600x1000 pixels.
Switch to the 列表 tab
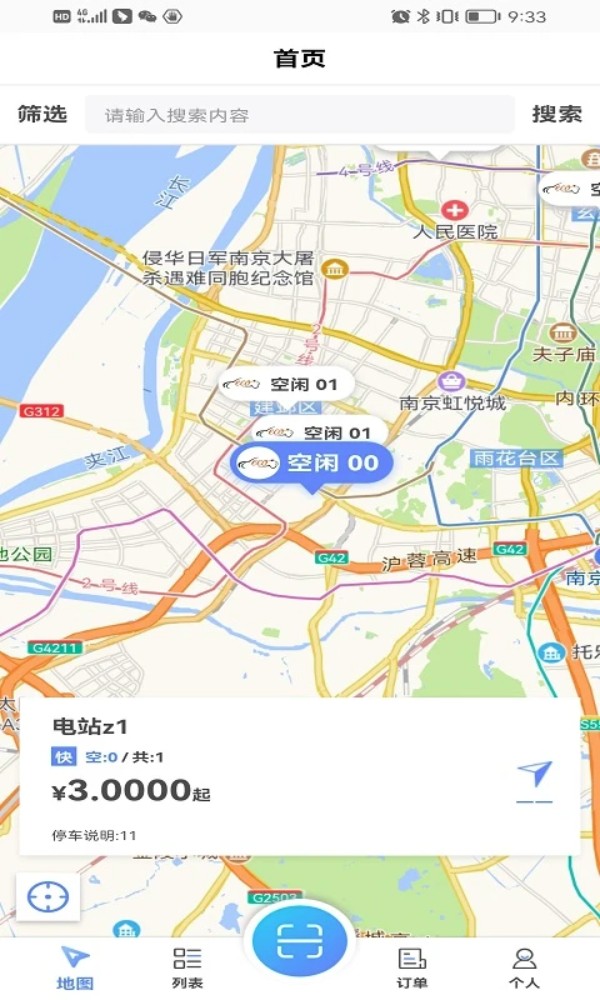[187, 967]
